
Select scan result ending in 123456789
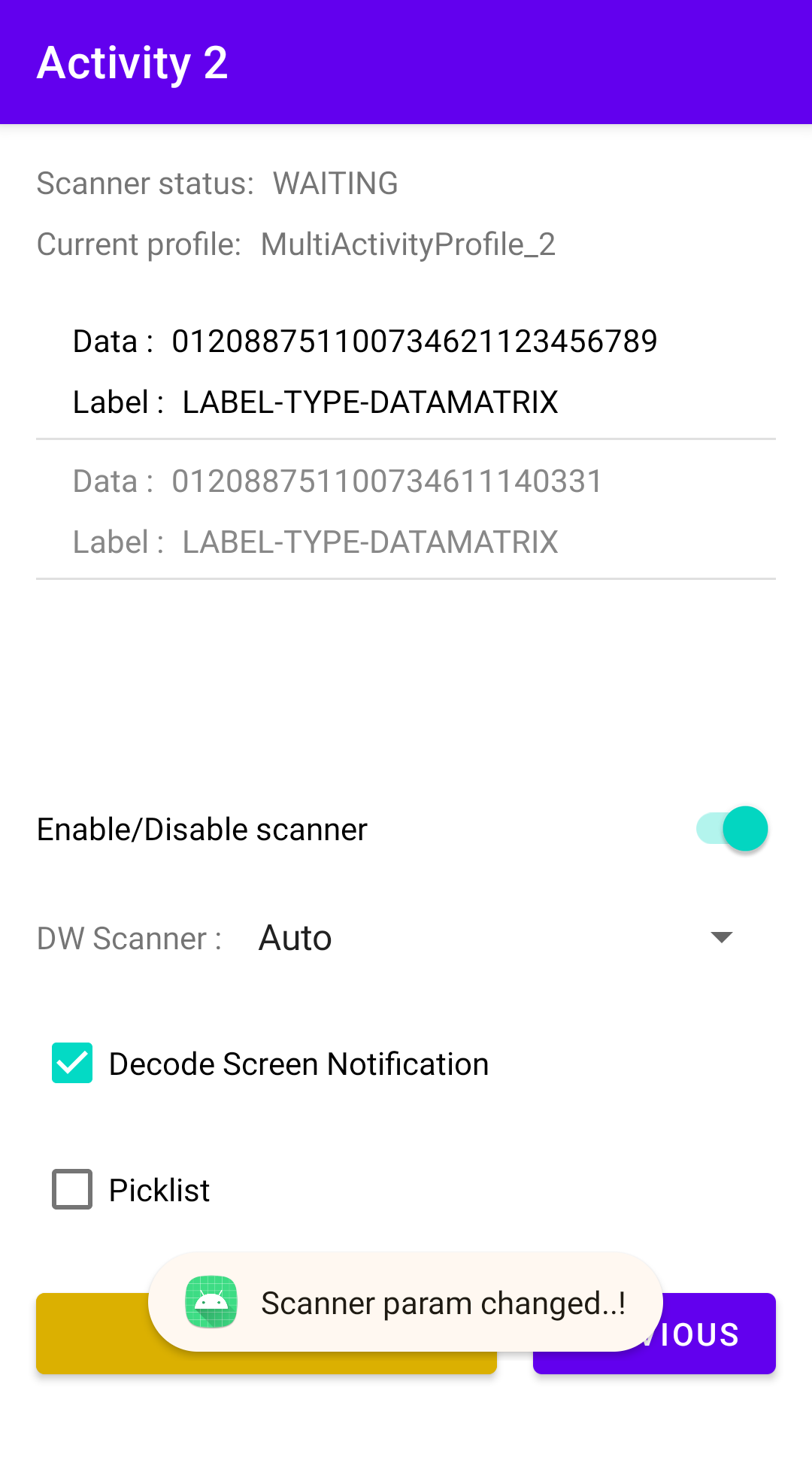coord(406,371)
